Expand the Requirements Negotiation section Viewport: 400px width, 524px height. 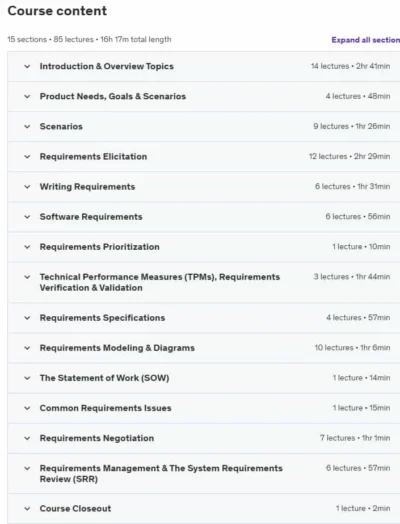pyautogui.click(x=204, y=438)
